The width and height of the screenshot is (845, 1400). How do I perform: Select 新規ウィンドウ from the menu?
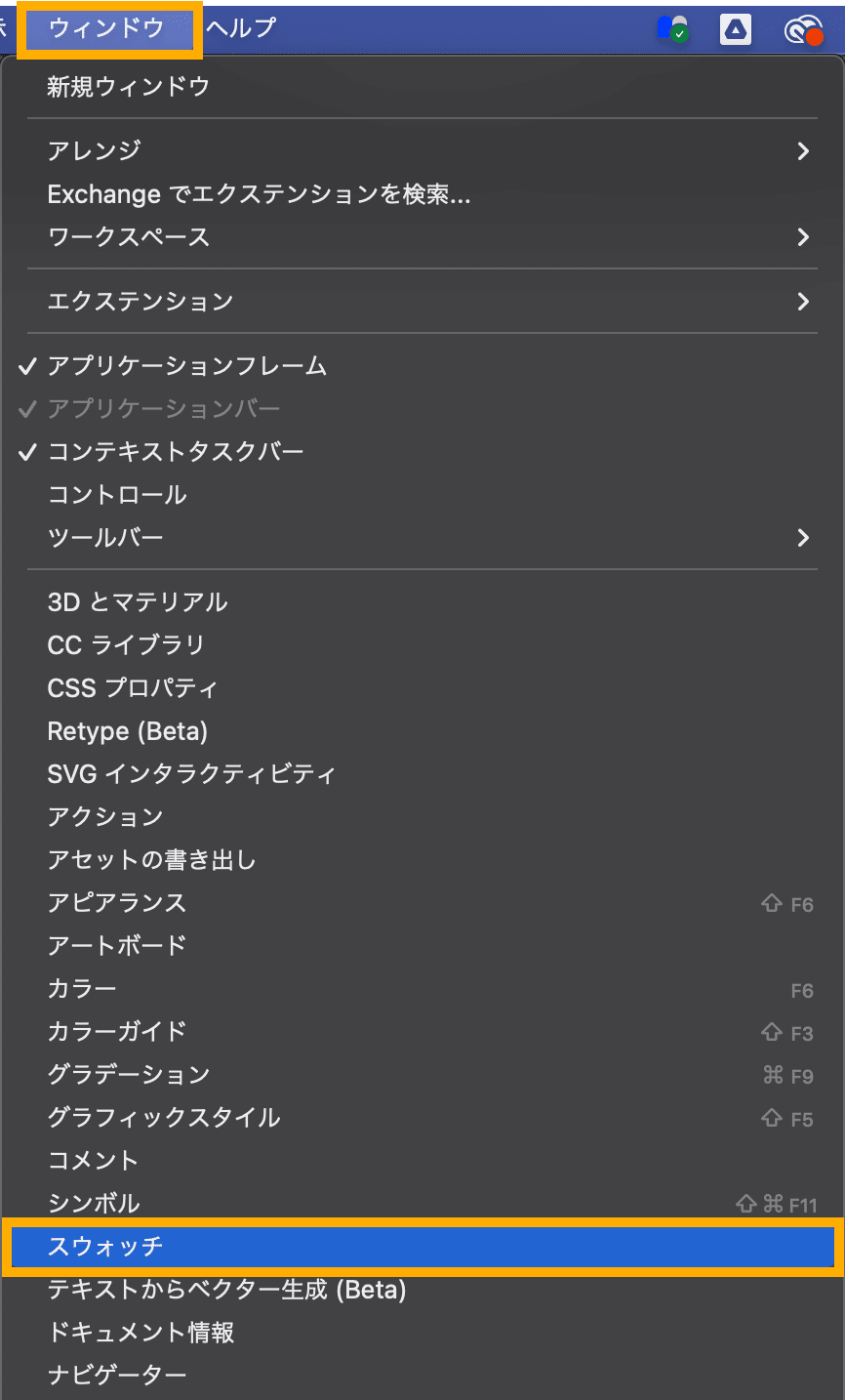pos(129,87)
